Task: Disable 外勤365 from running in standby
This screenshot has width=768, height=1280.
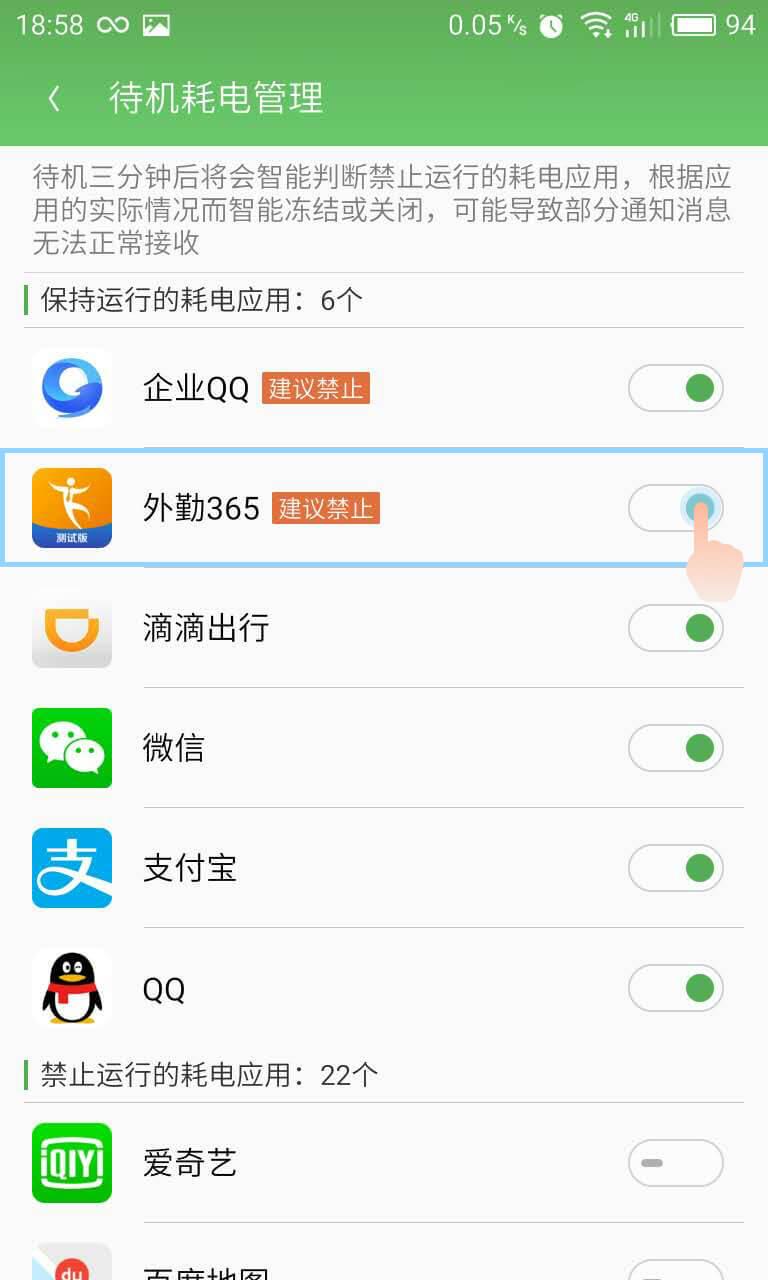Action: click(x=676, y=508)
